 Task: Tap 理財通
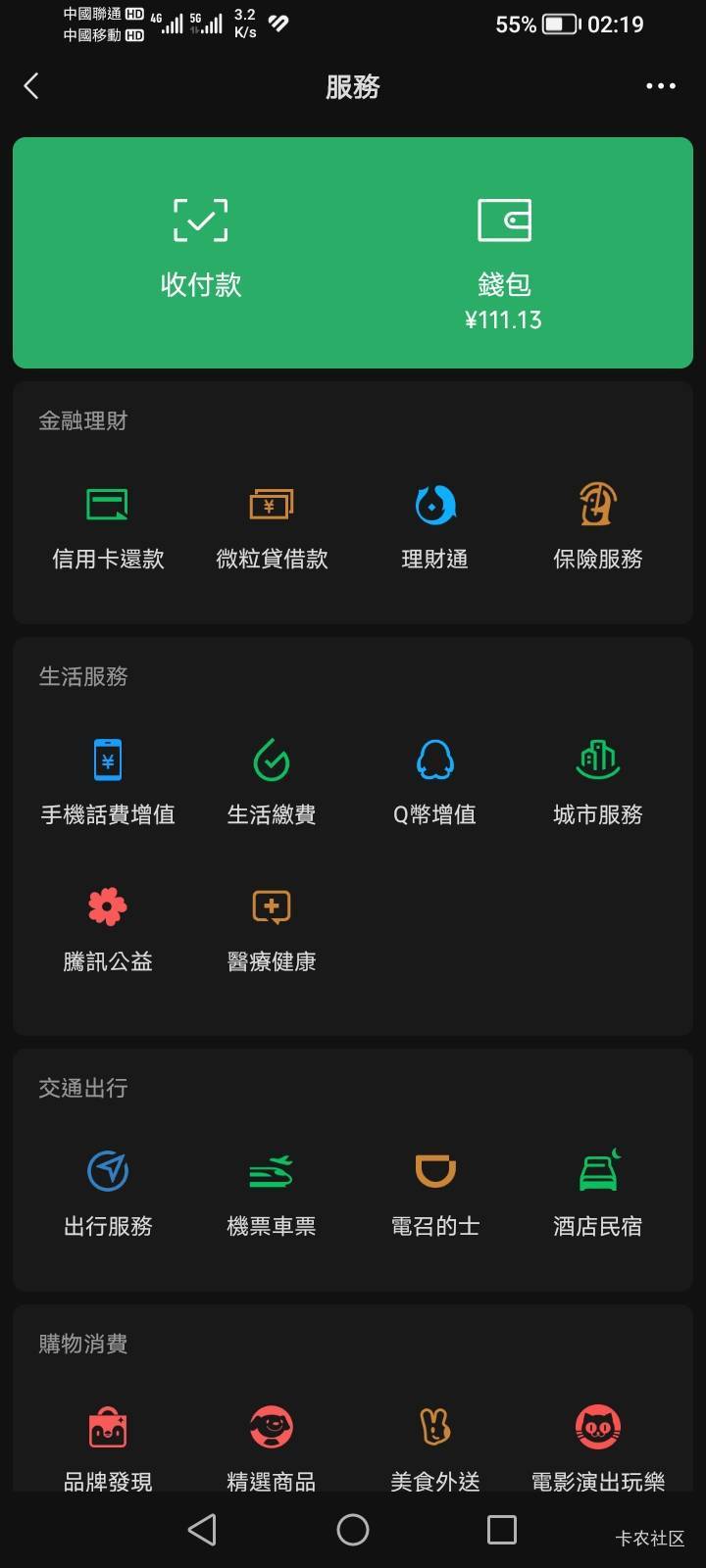(x=435, y=529)
